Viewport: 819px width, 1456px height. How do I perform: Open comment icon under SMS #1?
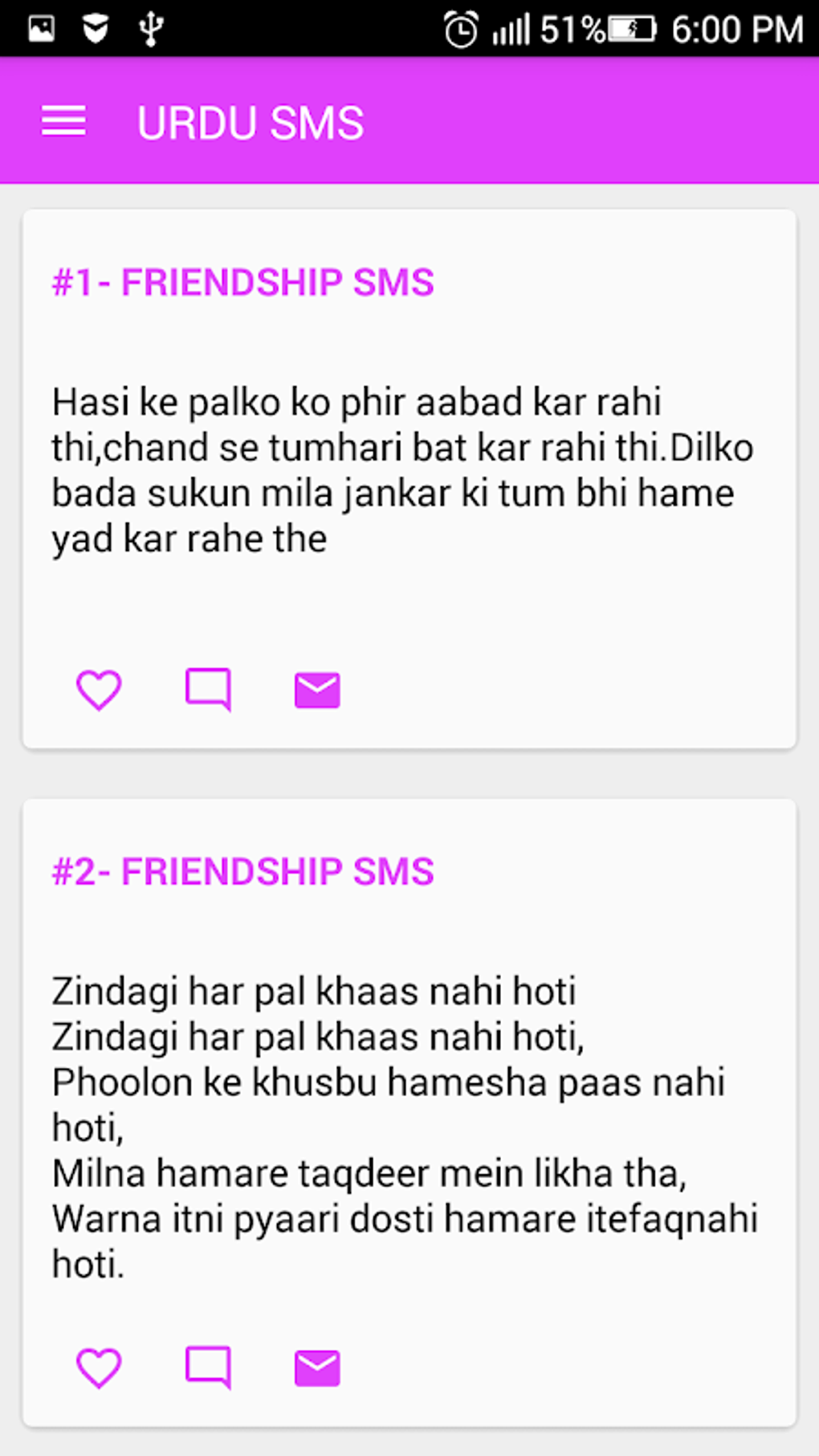tap(207, 689)
